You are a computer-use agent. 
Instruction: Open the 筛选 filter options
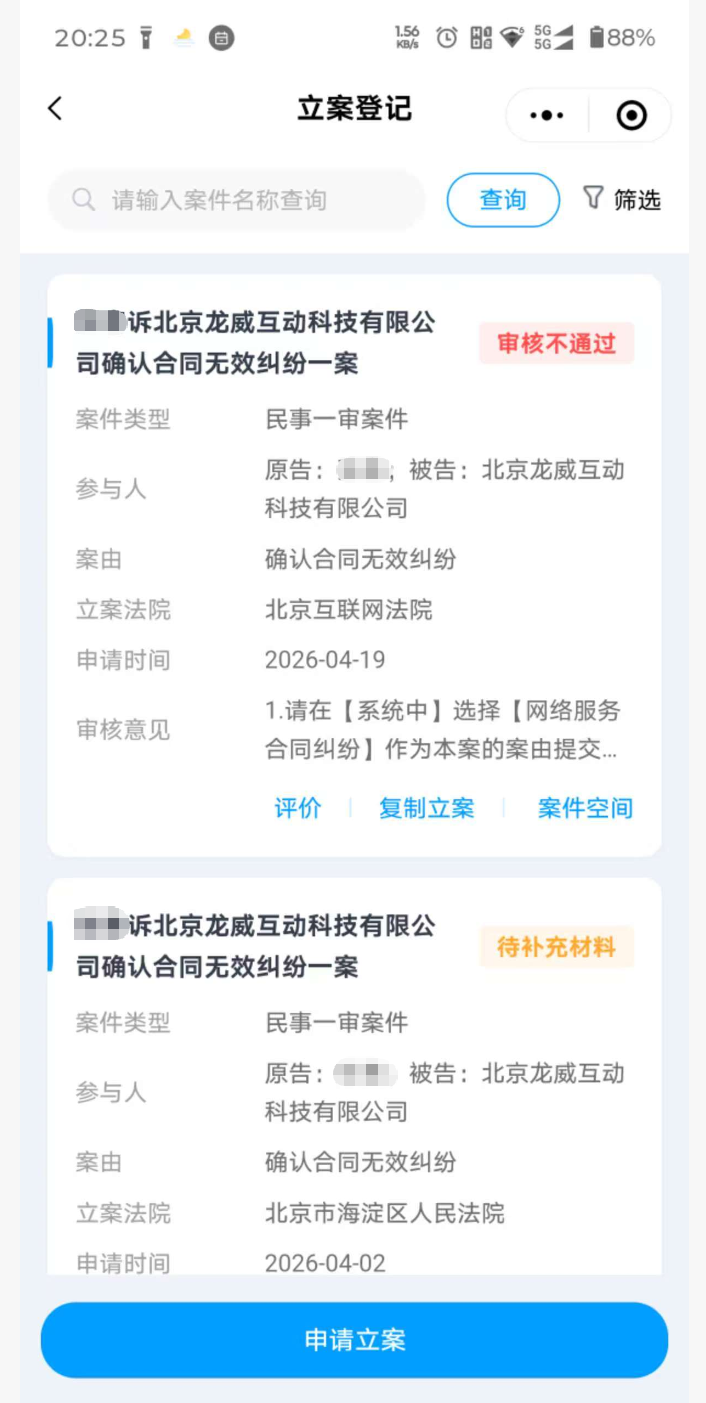622,199
